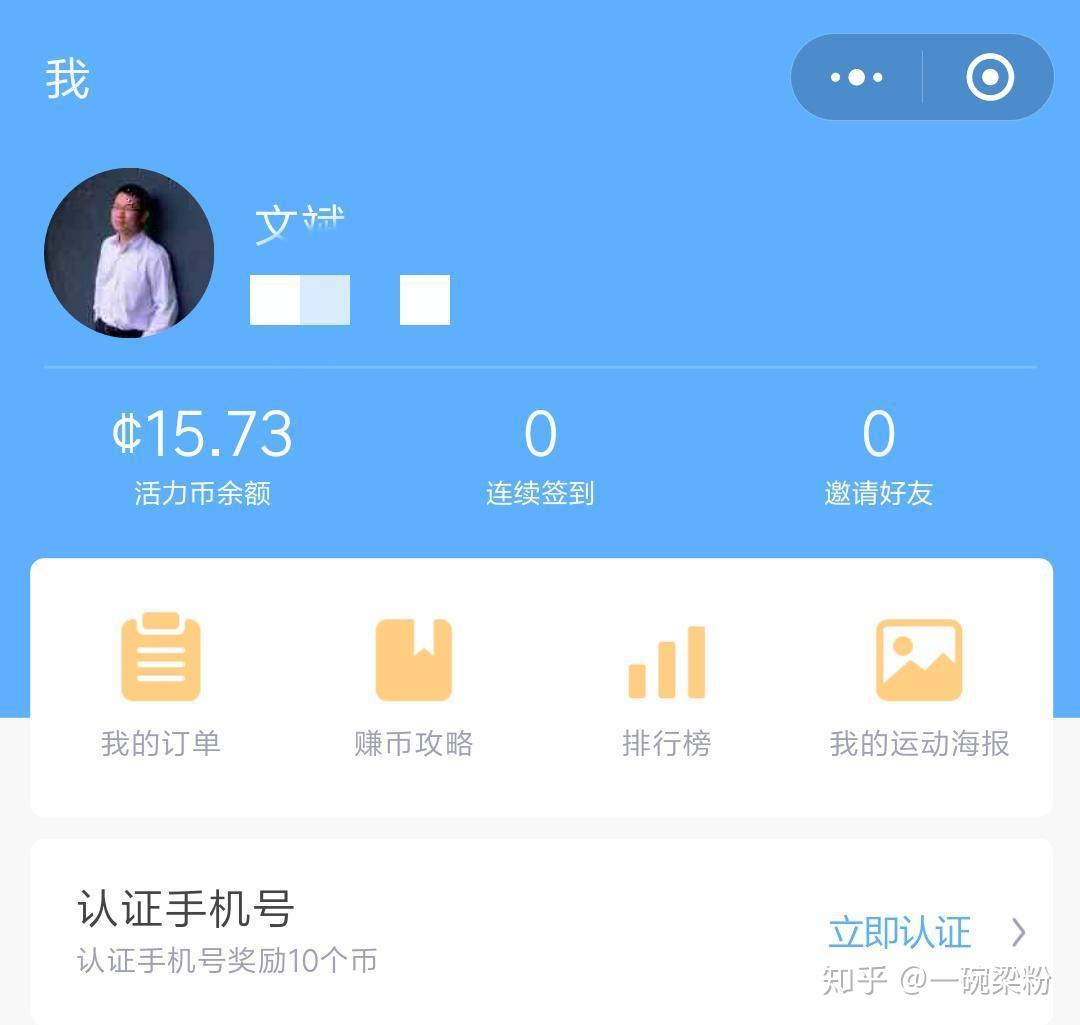Check the 活力币余额 balance
Image resolution: width=1080 pixels, height=1025 pixels.
pyautogui.click(x=203, y=455)
